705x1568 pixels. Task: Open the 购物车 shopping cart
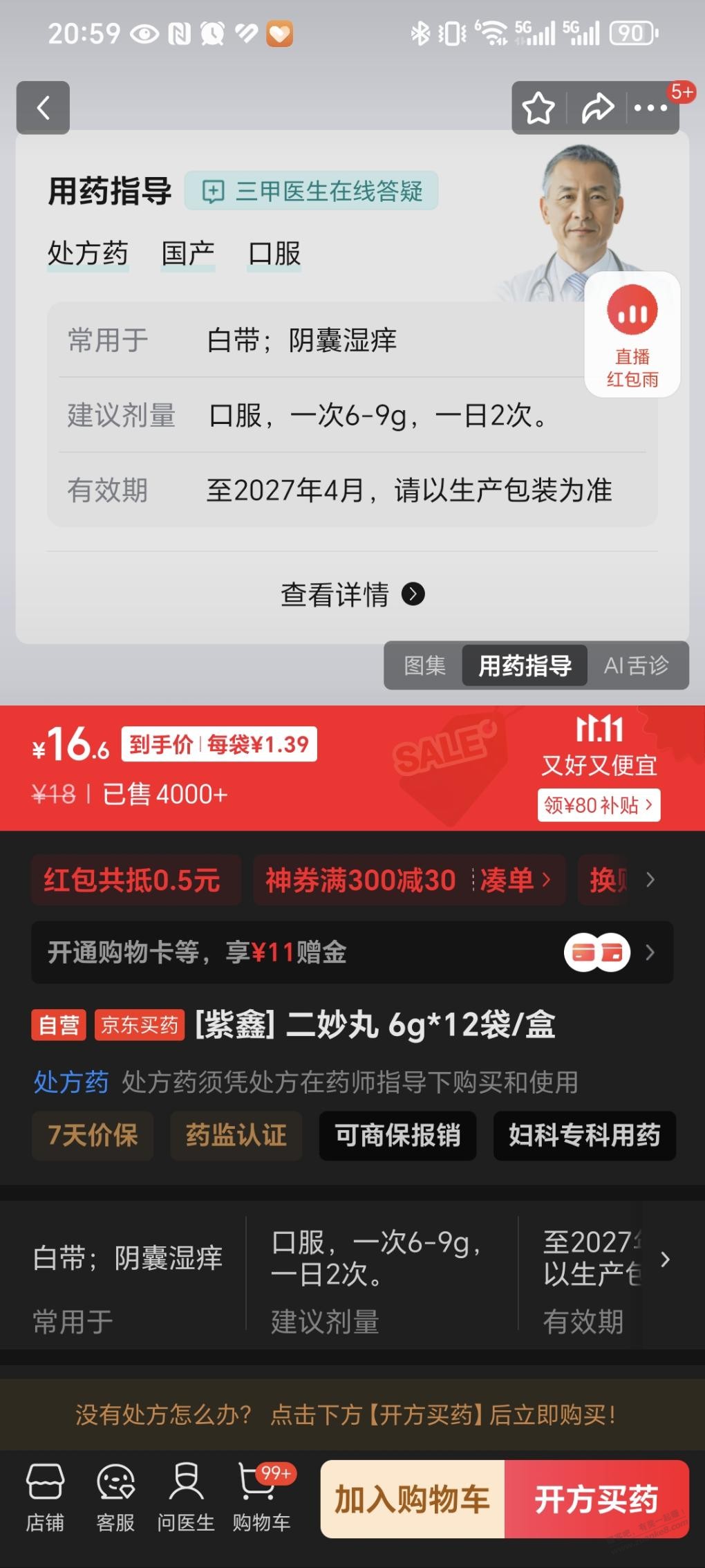(261, 1499)
